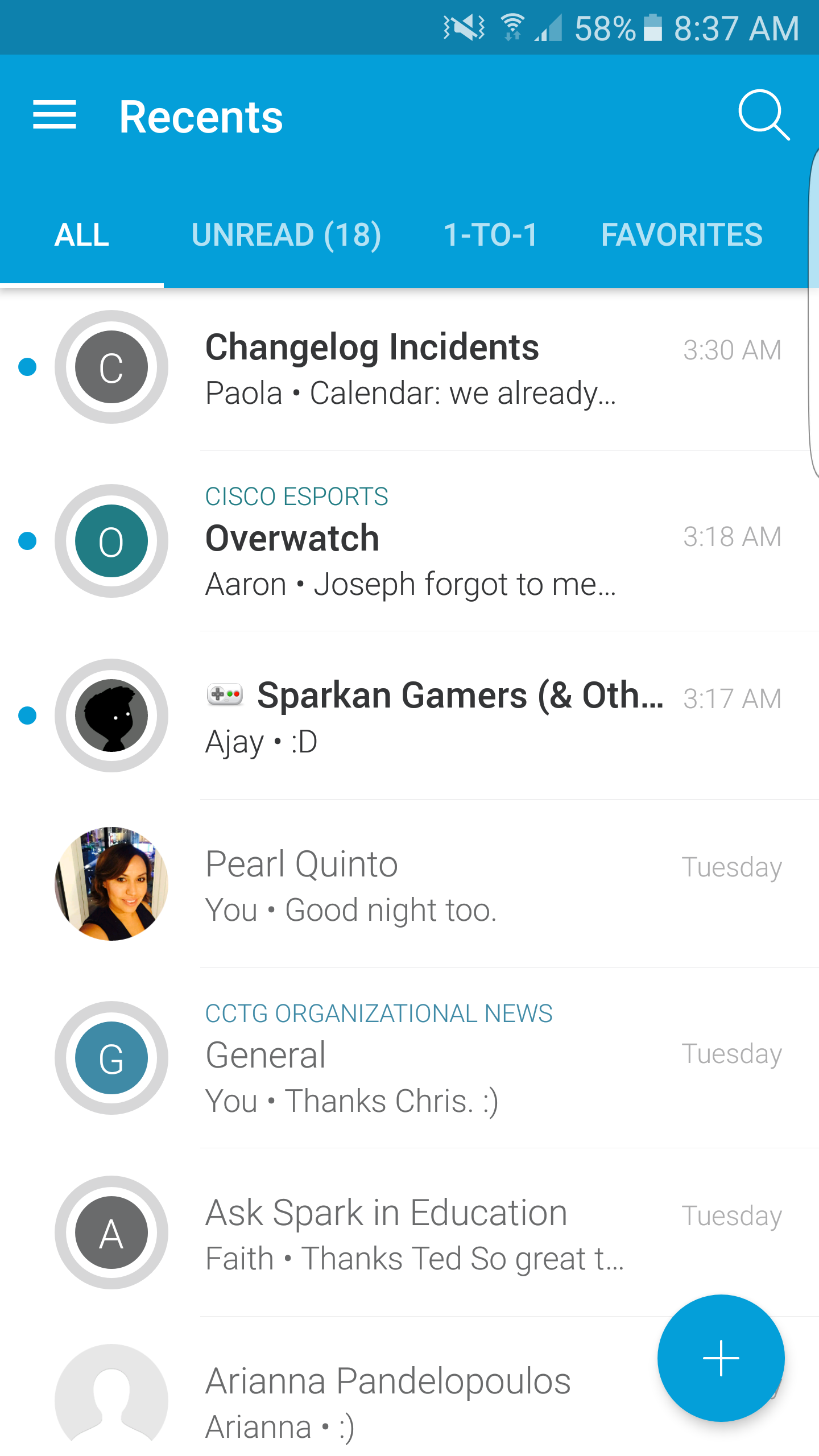Open search from the Recents bar
This screenshot has height=1456, width=819.
click(763, 115)
